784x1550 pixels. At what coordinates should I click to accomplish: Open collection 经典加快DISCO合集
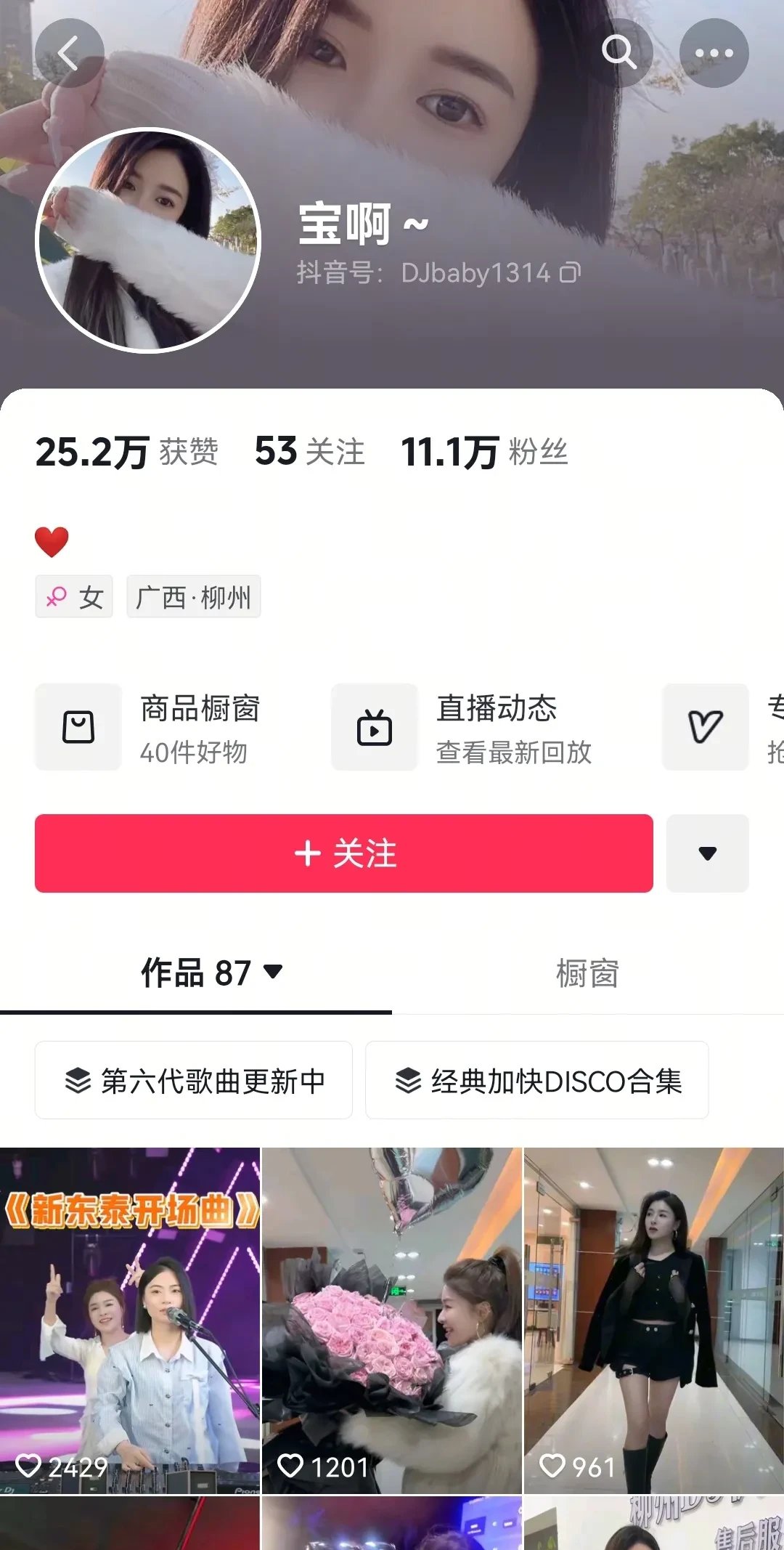[x=537, y=1080]
